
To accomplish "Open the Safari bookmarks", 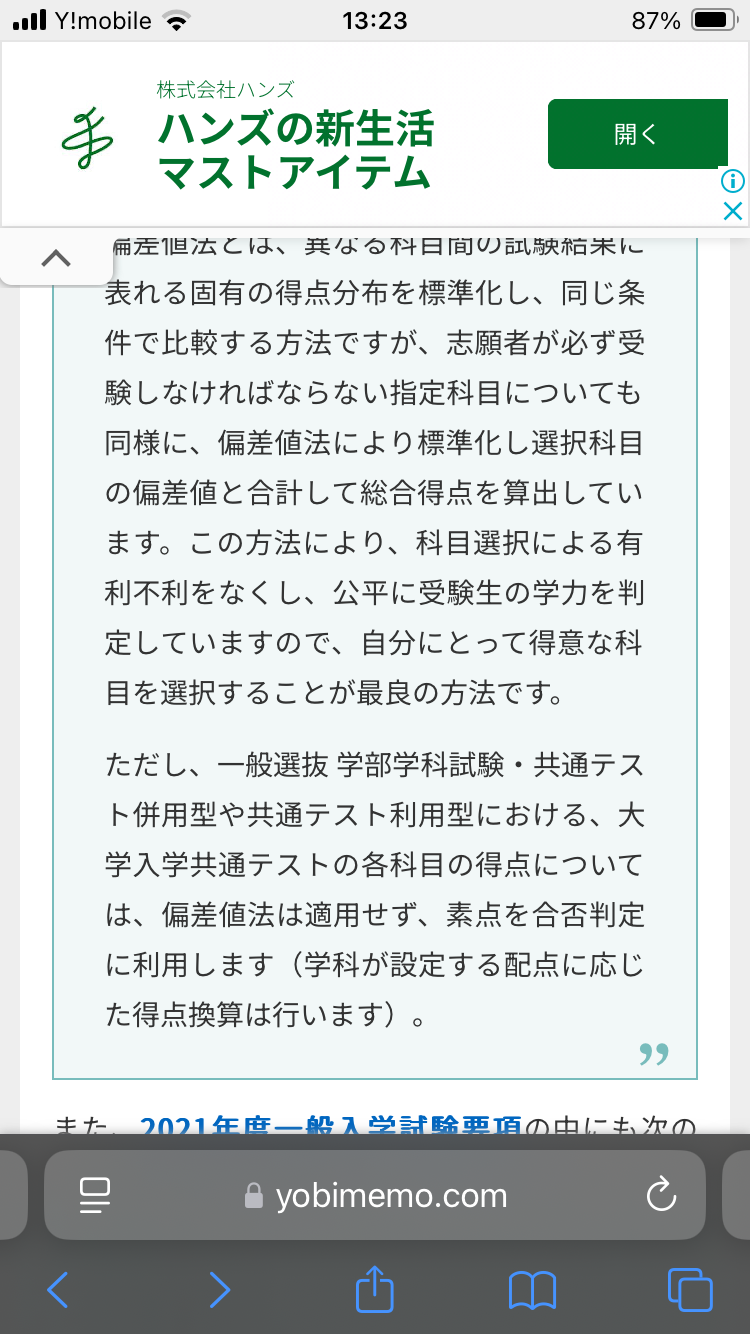I will (x=532, y=1290).
